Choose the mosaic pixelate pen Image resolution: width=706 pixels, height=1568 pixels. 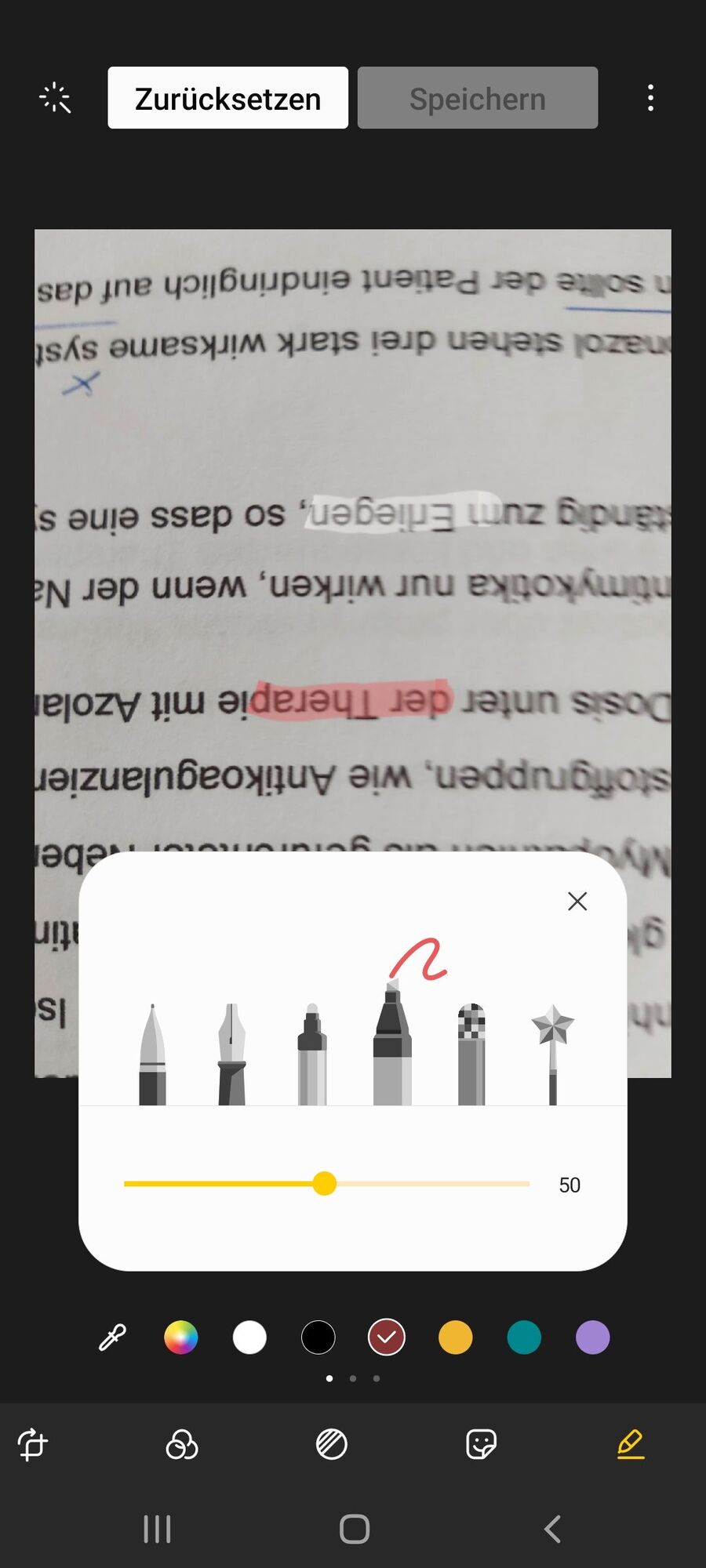tap(471, 1054)
